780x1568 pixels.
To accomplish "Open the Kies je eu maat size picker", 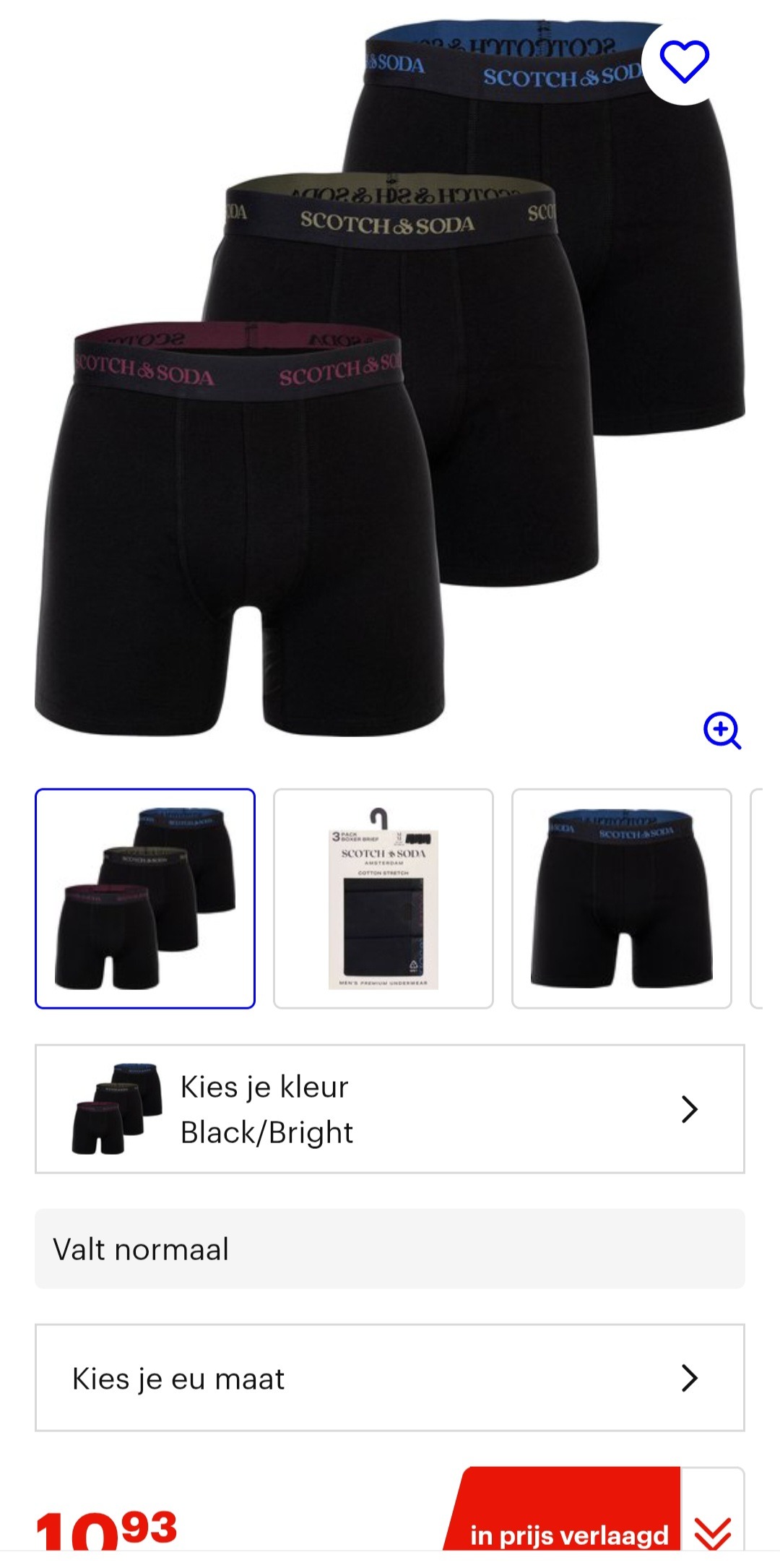I will pyautogui.click(x=389, y=1377).
